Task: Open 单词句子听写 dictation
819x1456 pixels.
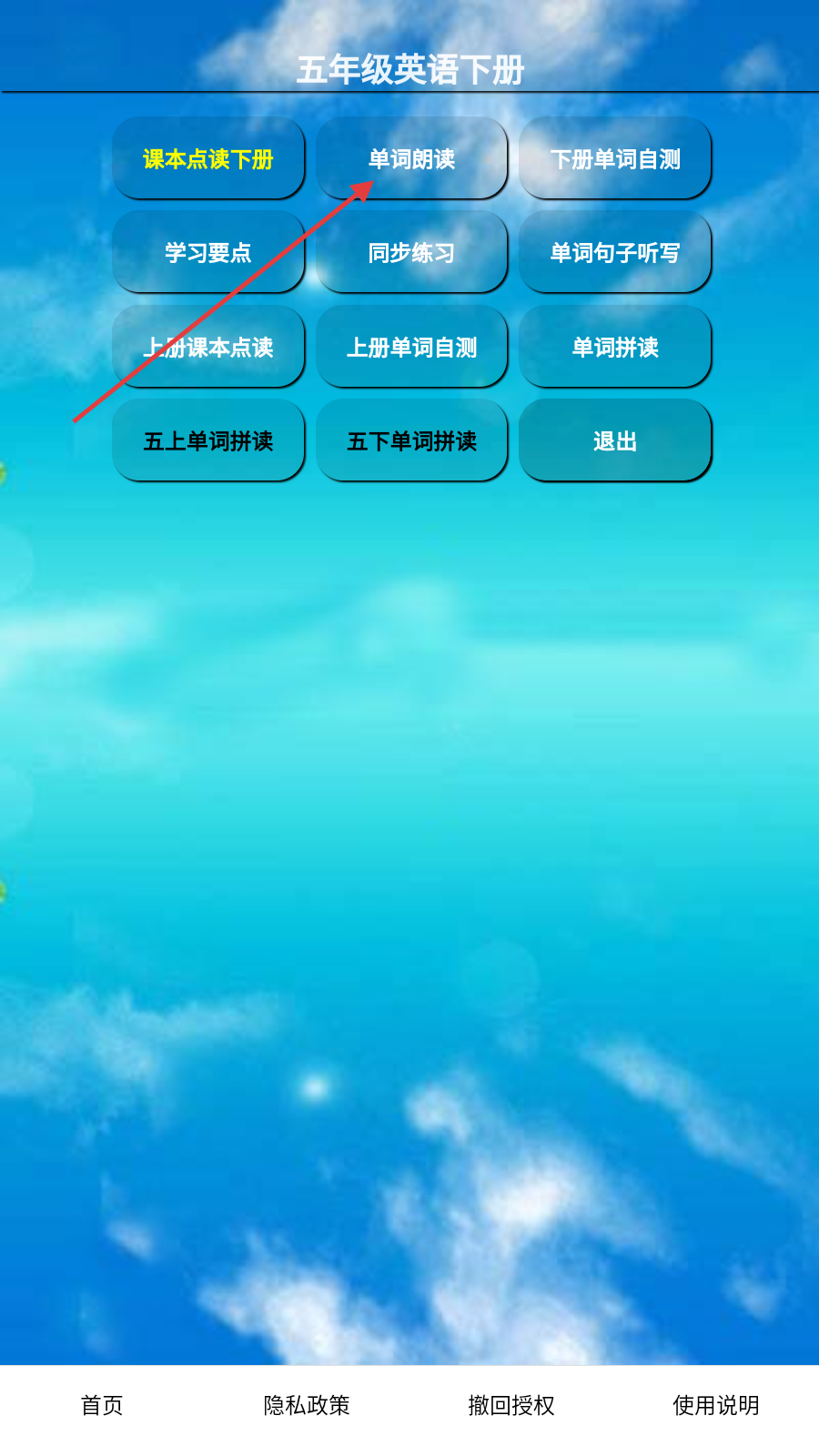Action: pos(615,253)
